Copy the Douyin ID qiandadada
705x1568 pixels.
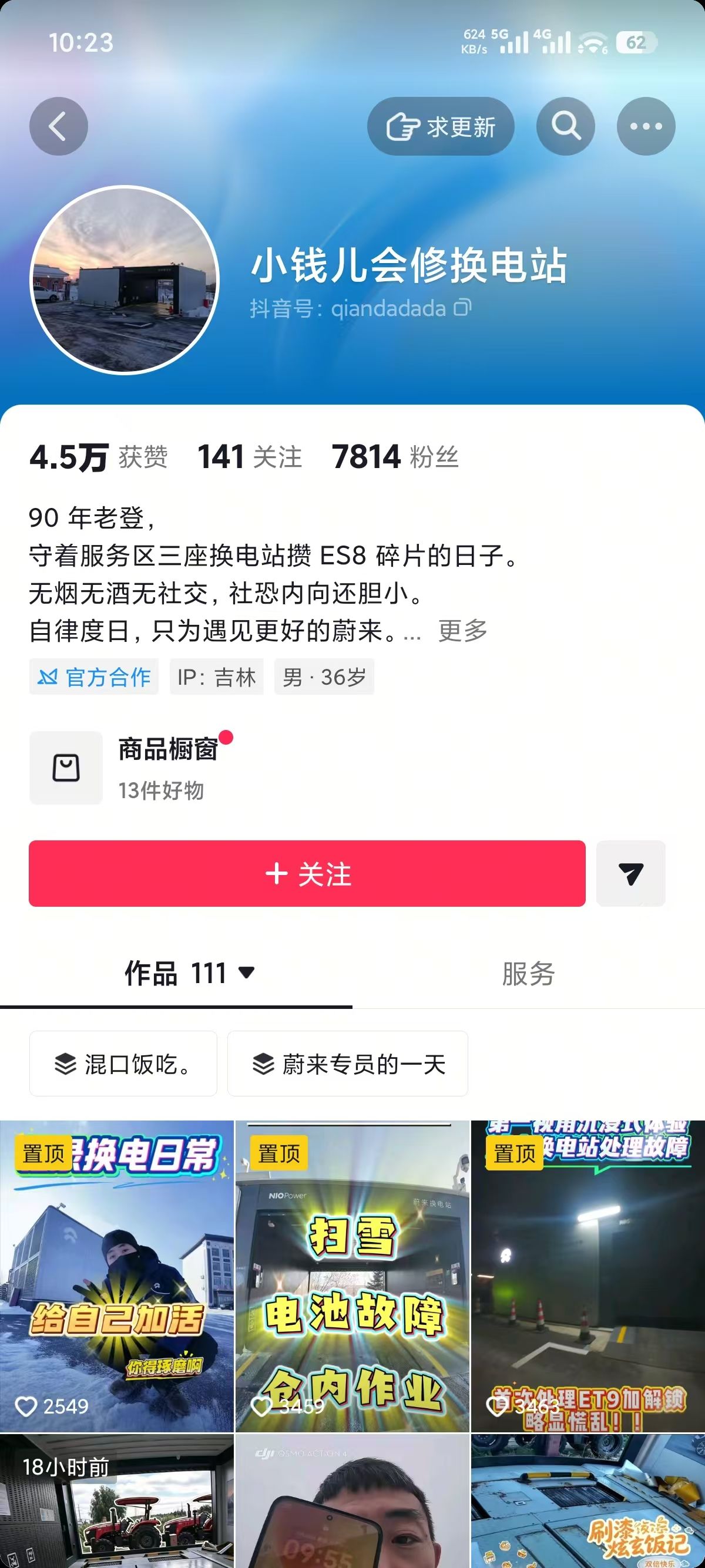tap(463, 308)
